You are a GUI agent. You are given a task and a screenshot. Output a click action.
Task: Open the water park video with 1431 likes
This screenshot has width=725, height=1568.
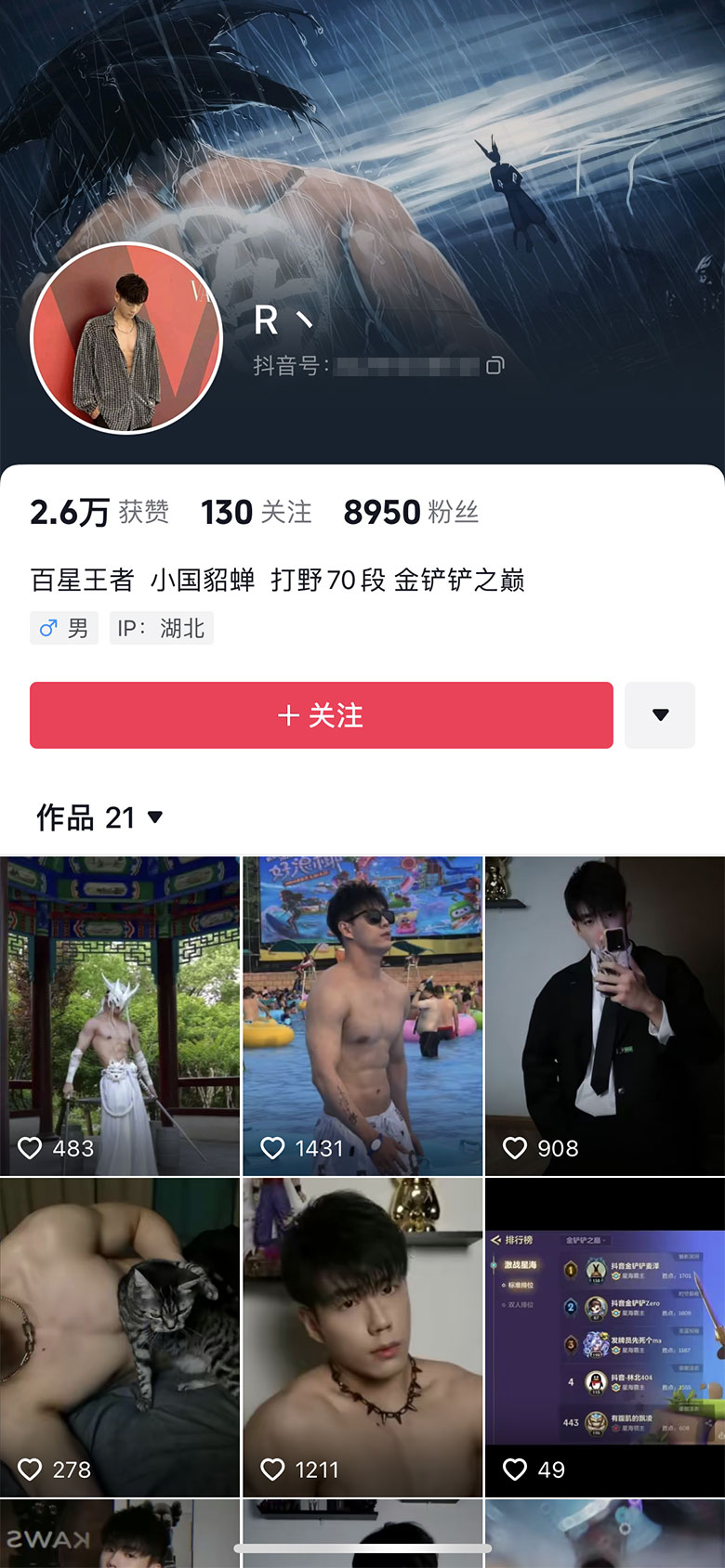362,1016
